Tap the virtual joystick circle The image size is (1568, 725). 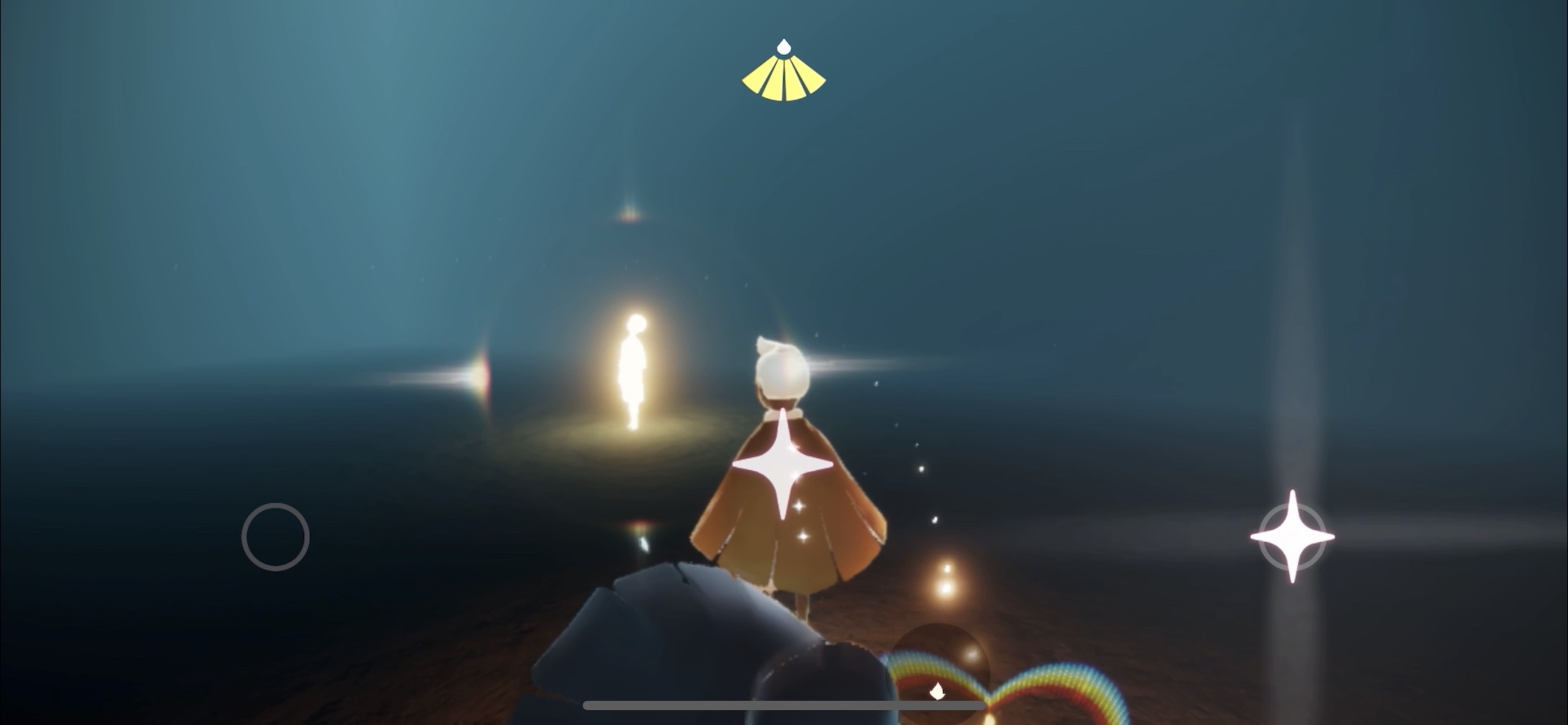[x=276, y=537]
